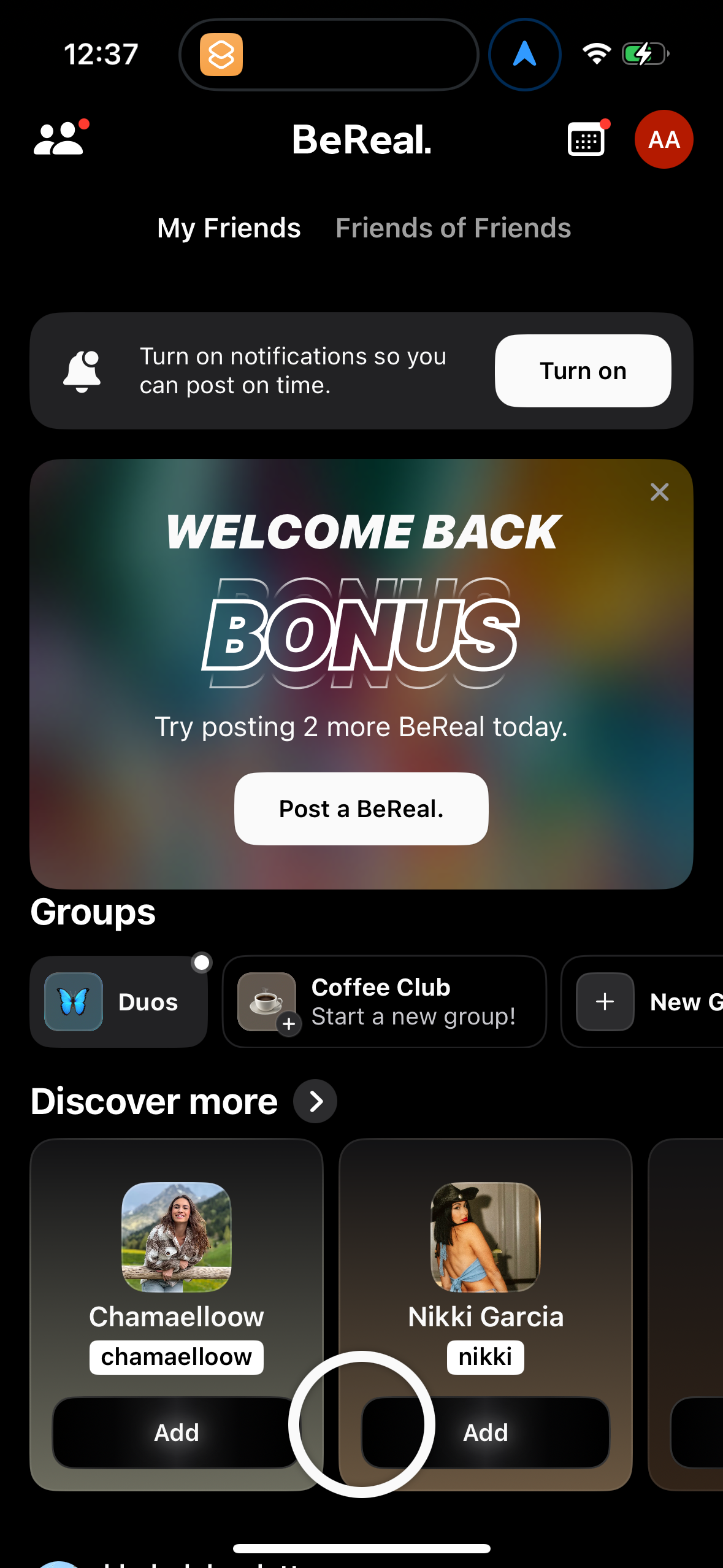This screenshot has height=1568, width=723.
Task: Open the calendar memories icon
Action: click(x=585, y=139)
